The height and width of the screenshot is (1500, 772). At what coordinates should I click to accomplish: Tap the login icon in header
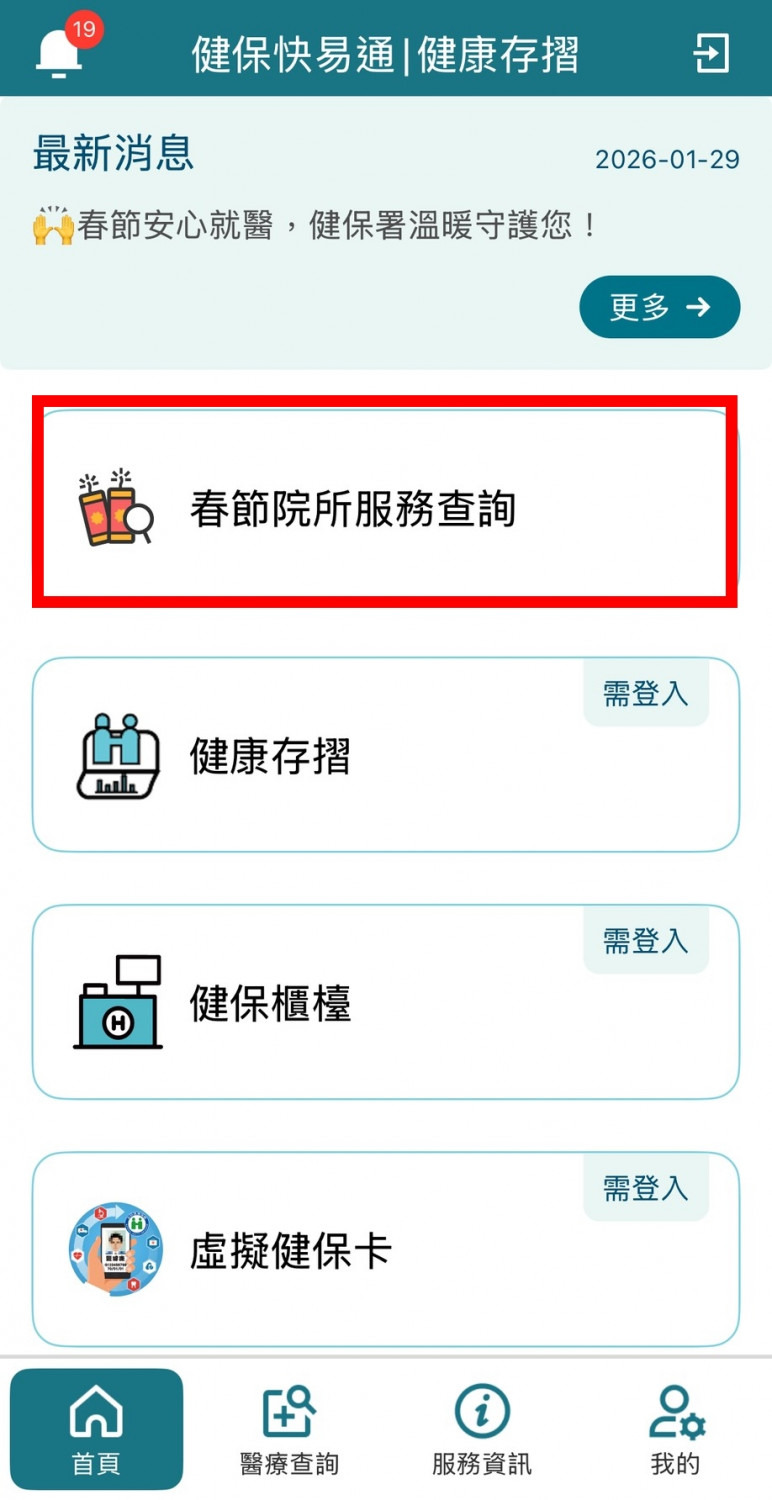pyautogui.click(x=711, y=53)
